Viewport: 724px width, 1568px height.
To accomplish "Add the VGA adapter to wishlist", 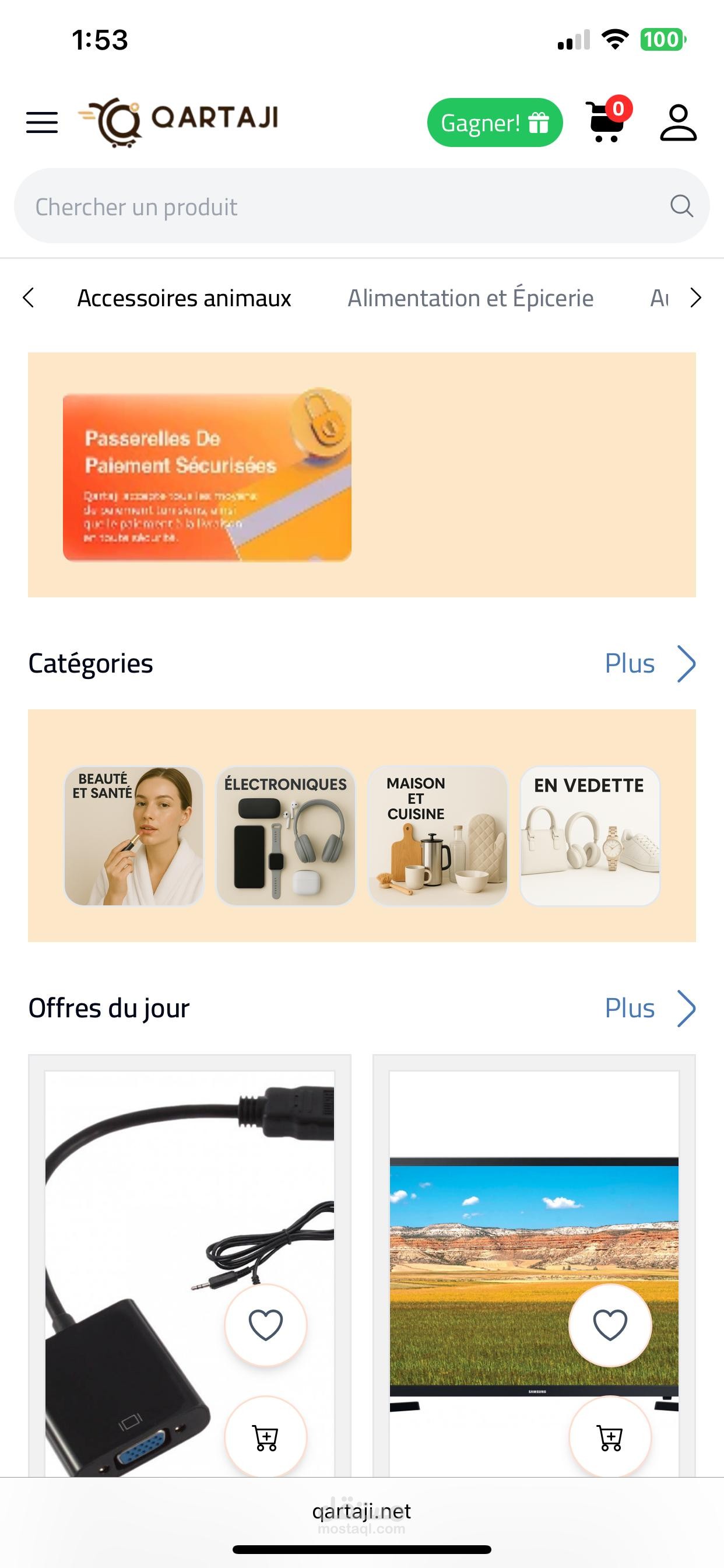I will point(266,1325).
